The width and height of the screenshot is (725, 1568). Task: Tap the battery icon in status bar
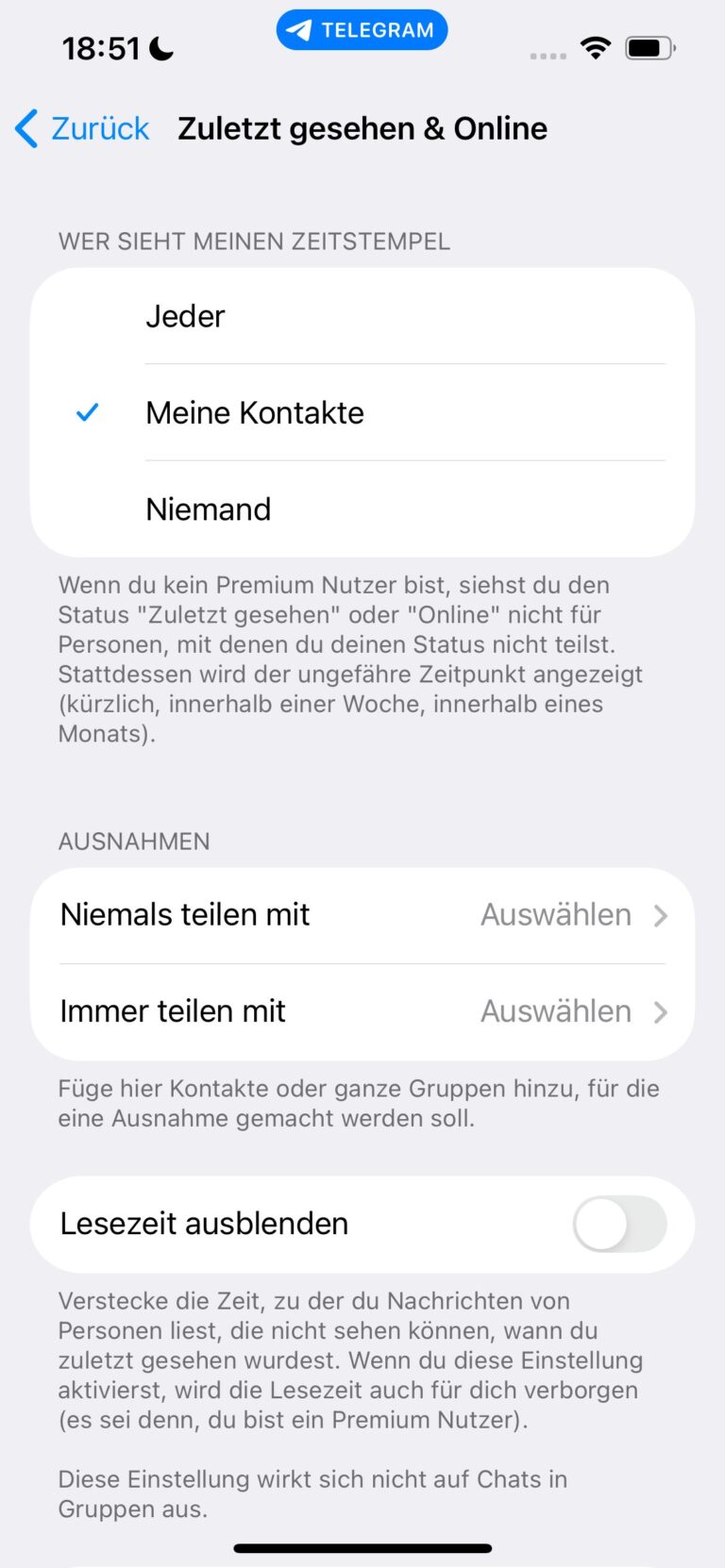click(x=648, y=47)
